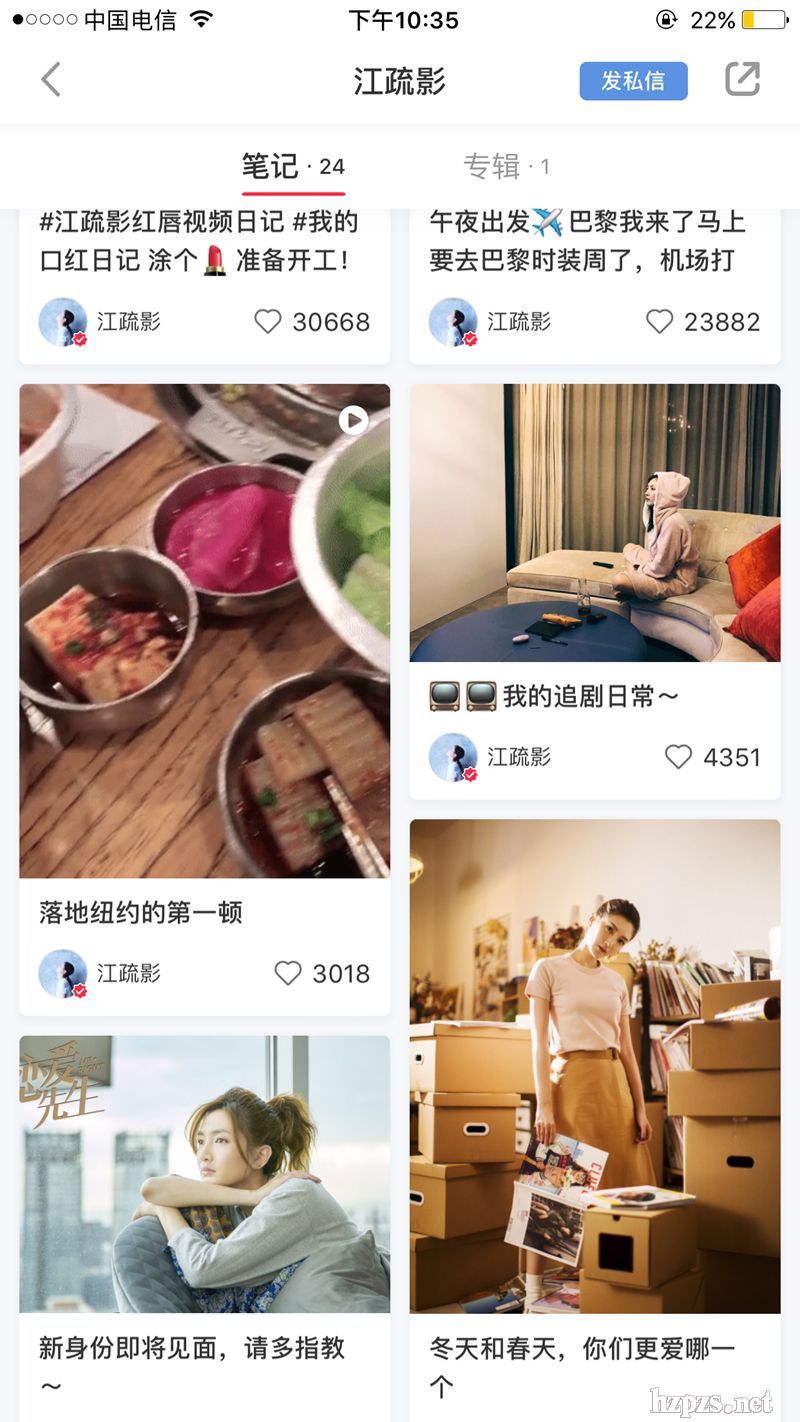Open the 我的追剧日常 note

coord(594,522)
